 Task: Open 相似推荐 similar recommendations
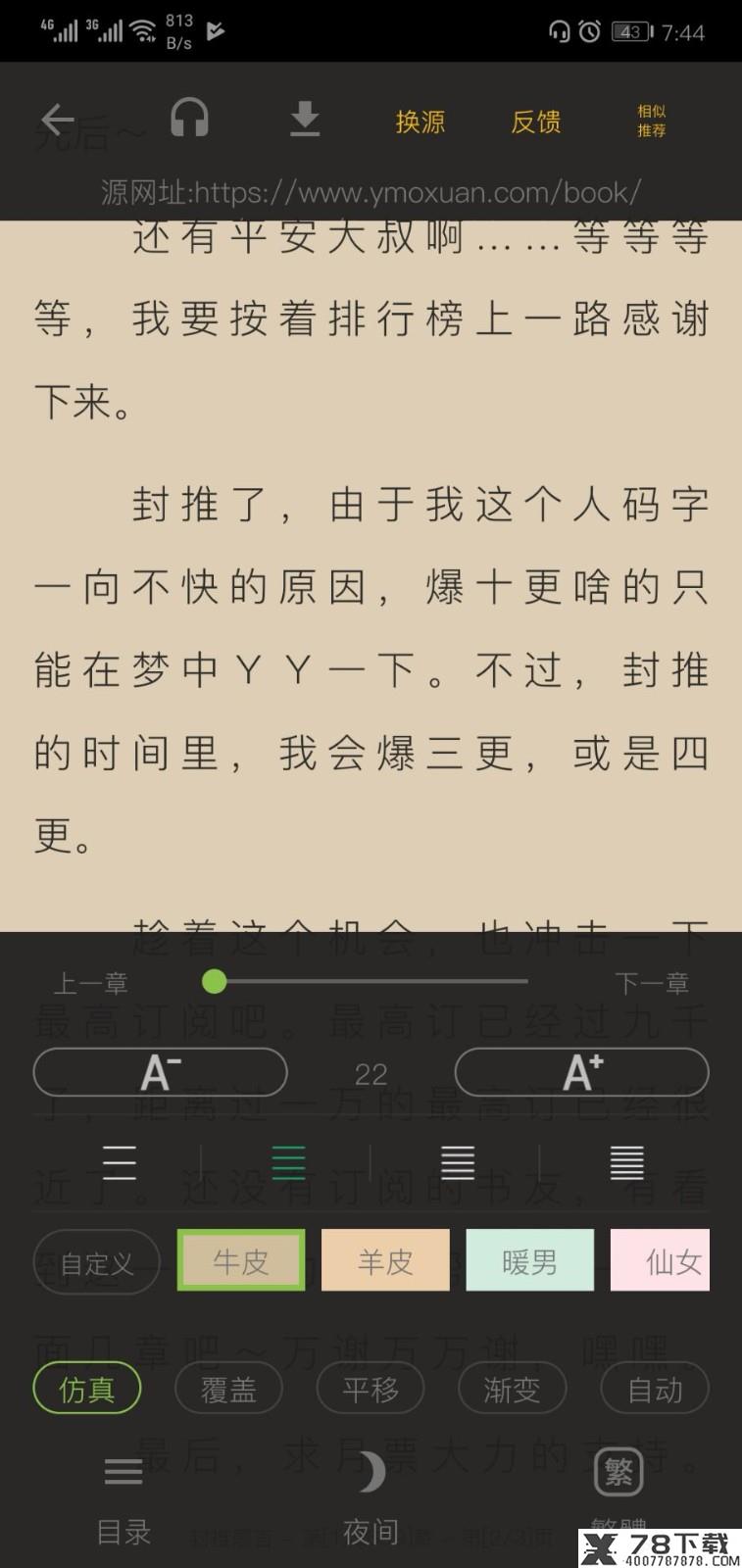[x=652, y=121]
